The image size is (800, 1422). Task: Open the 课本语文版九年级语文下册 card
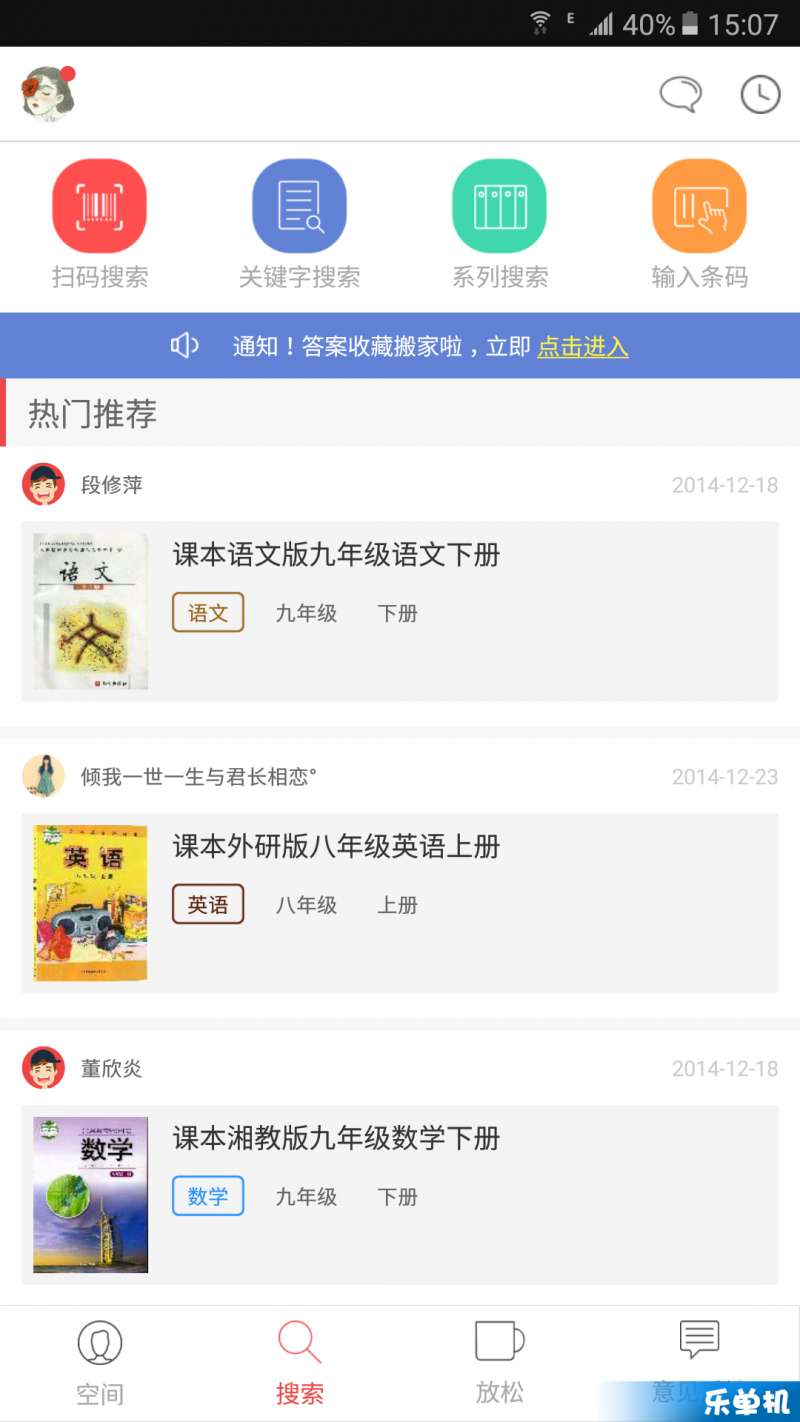(x=400, y=610)
